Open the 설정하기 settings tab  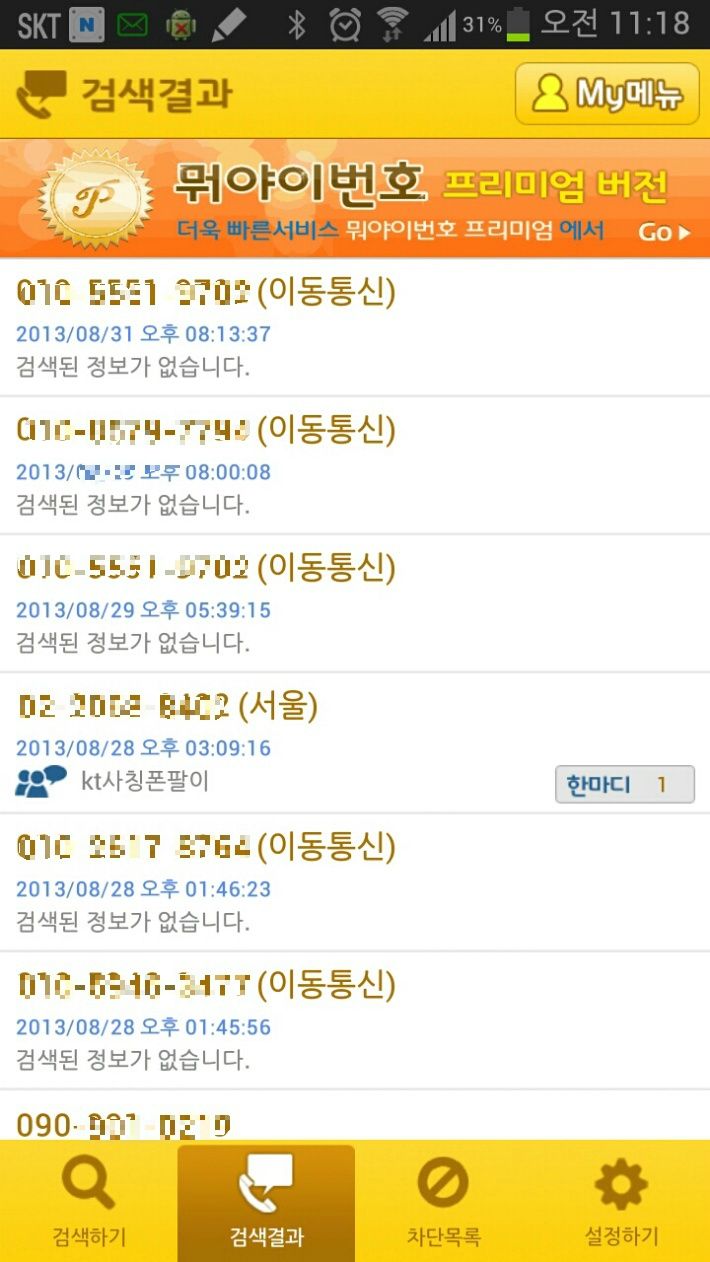coord(621,1202)
